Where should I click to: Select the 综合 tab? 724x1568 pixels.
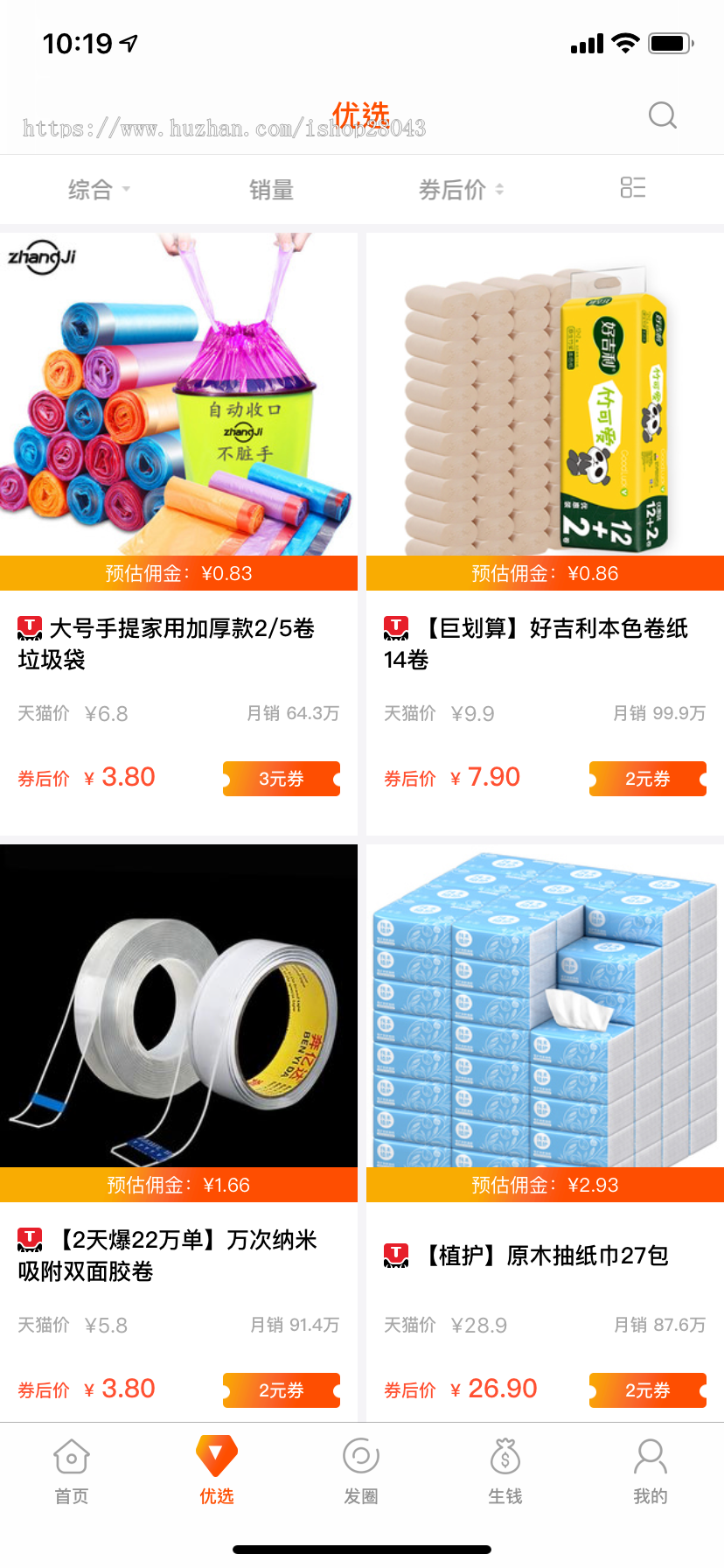[89, 189]
